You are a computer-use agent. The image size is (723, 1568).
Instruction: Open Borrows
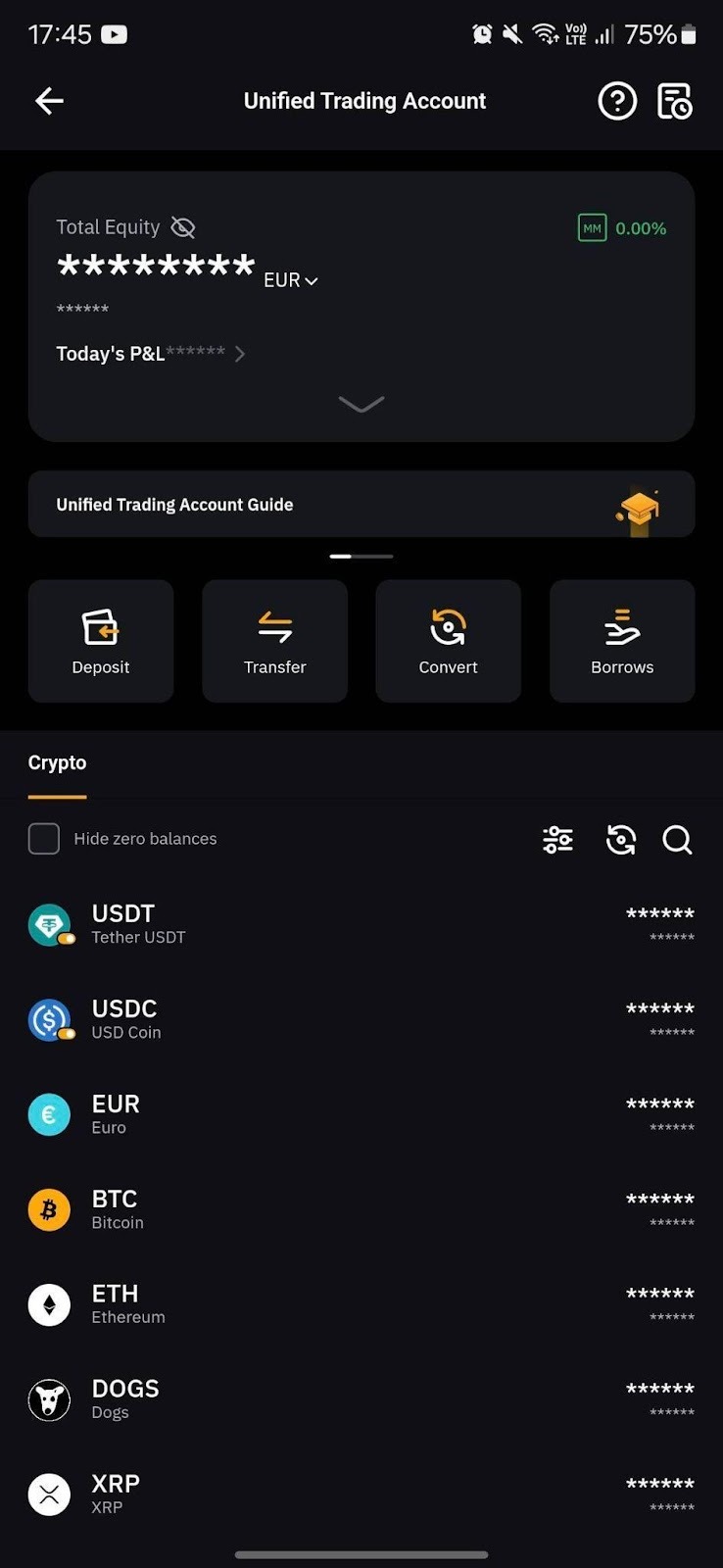(622, 641)
